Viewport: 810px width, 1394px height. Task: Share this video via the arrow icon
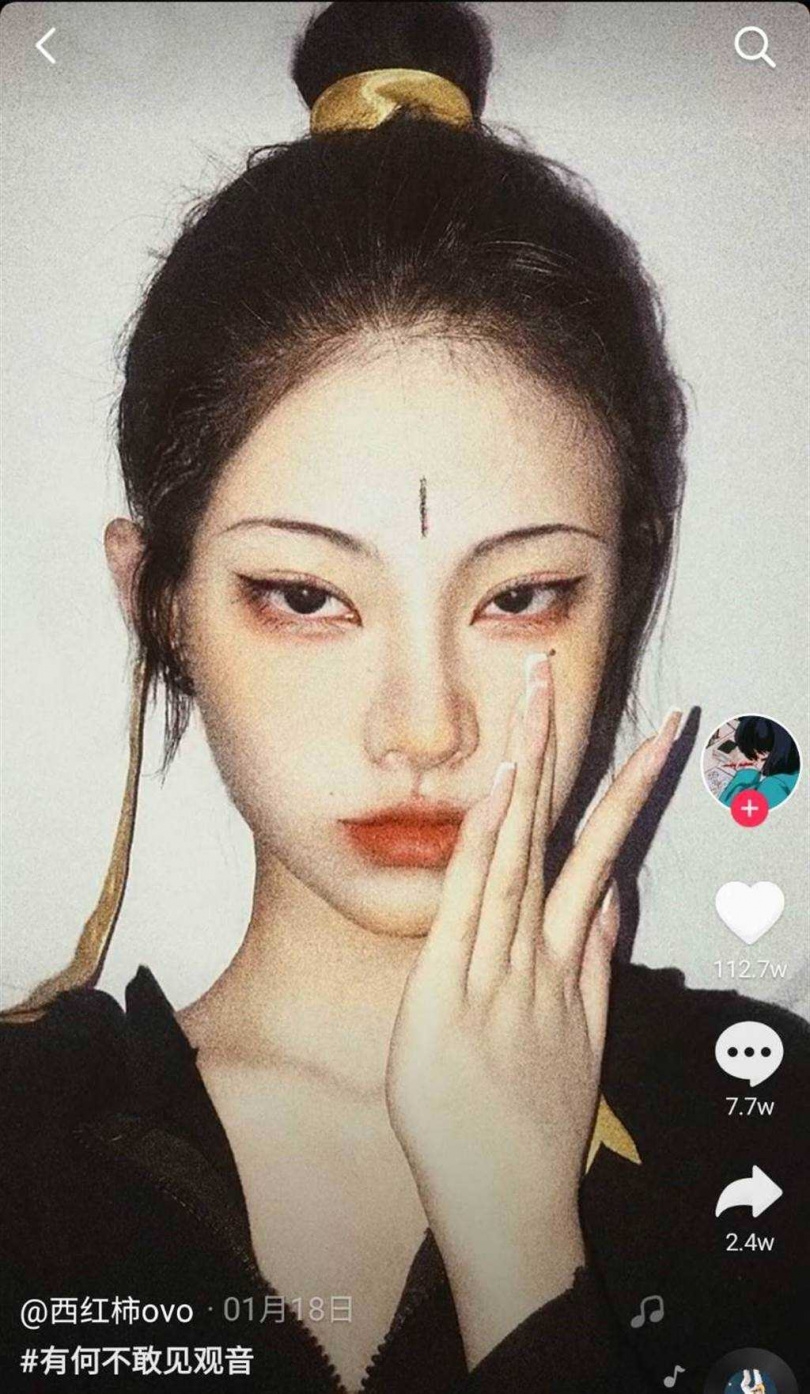pos(749,1194)
